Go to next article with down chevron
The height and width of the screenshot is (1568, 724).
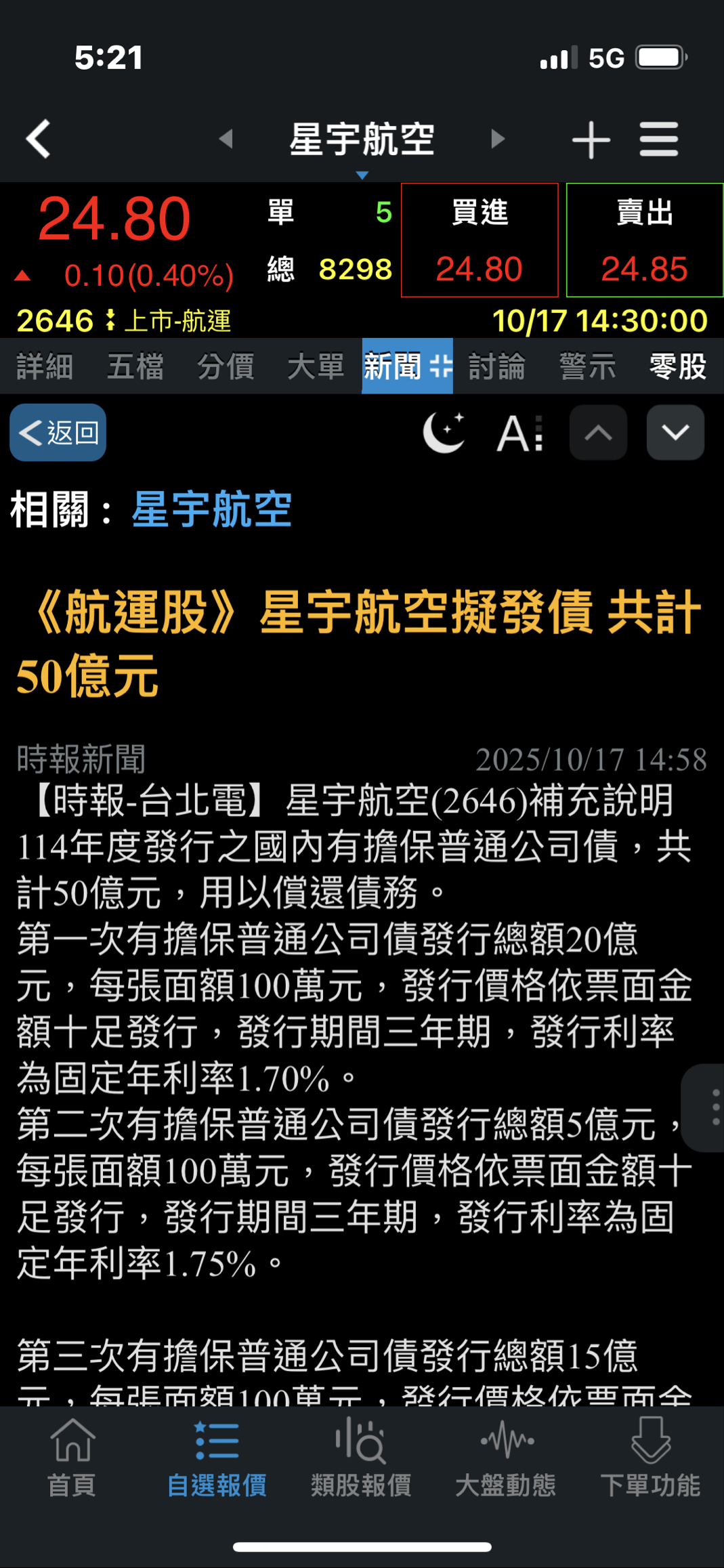(675, 433)
